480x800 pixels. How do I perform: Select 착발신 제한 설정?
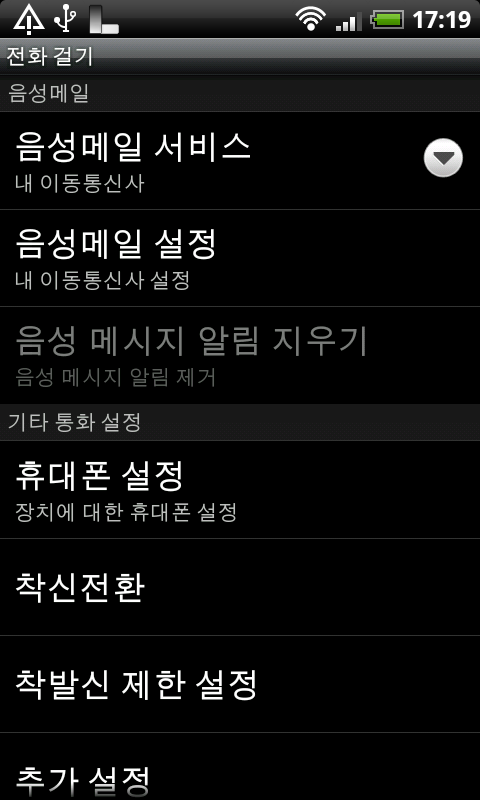tap(240, 684)
